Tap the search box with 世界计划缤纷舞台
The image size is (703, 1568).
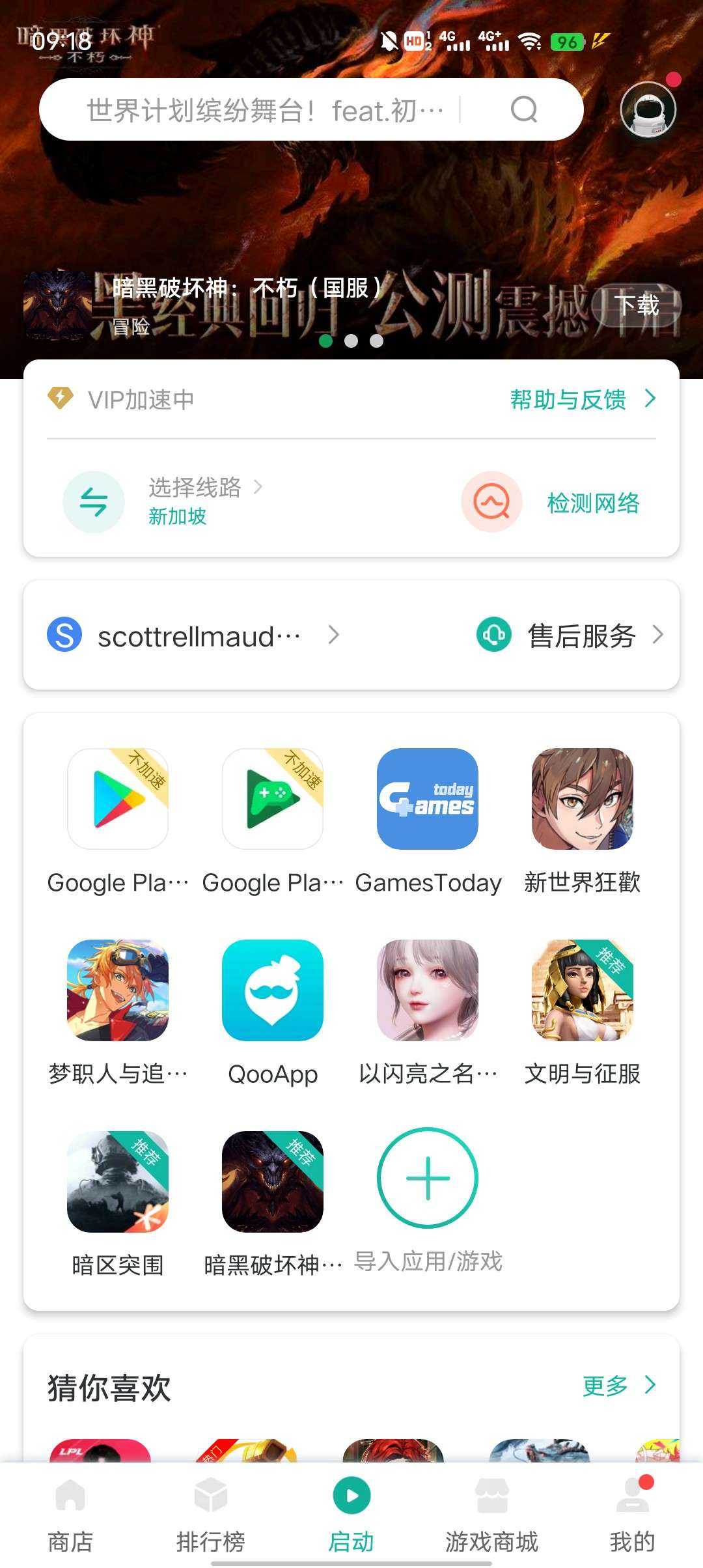(x=267, y=110)
